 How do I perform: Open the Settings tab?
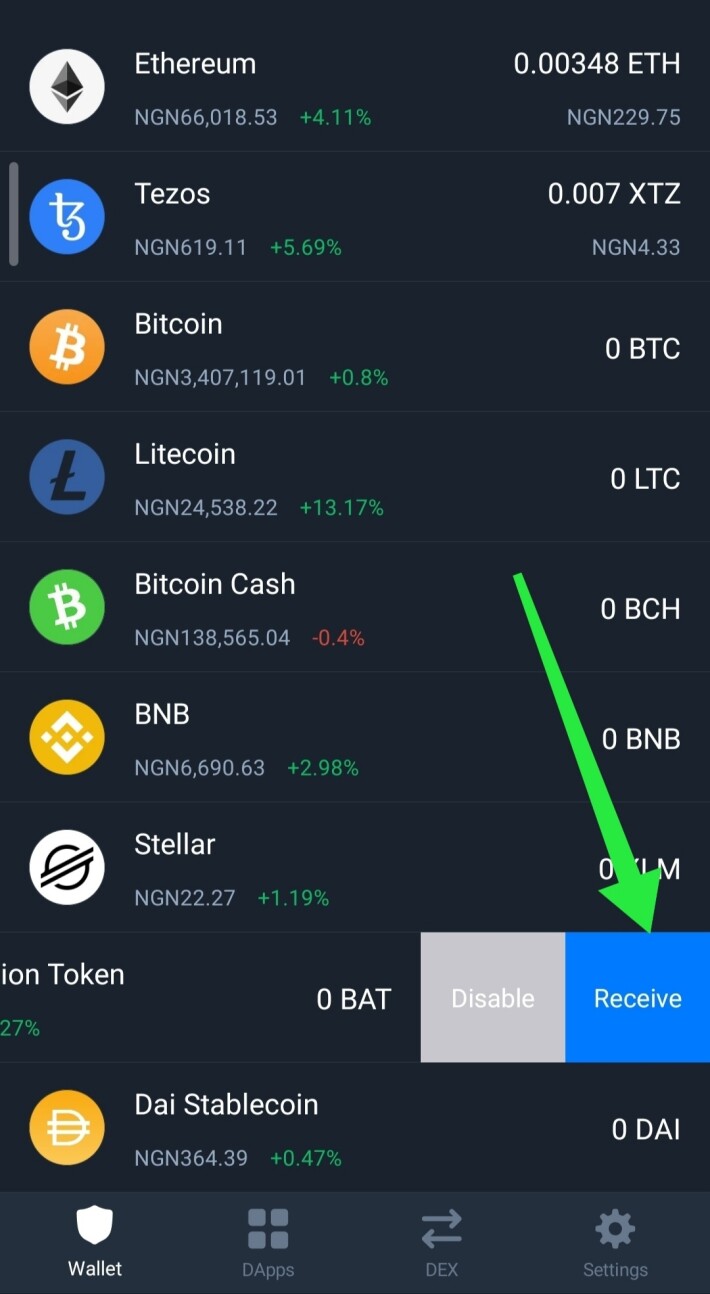tap(615, 1243)
